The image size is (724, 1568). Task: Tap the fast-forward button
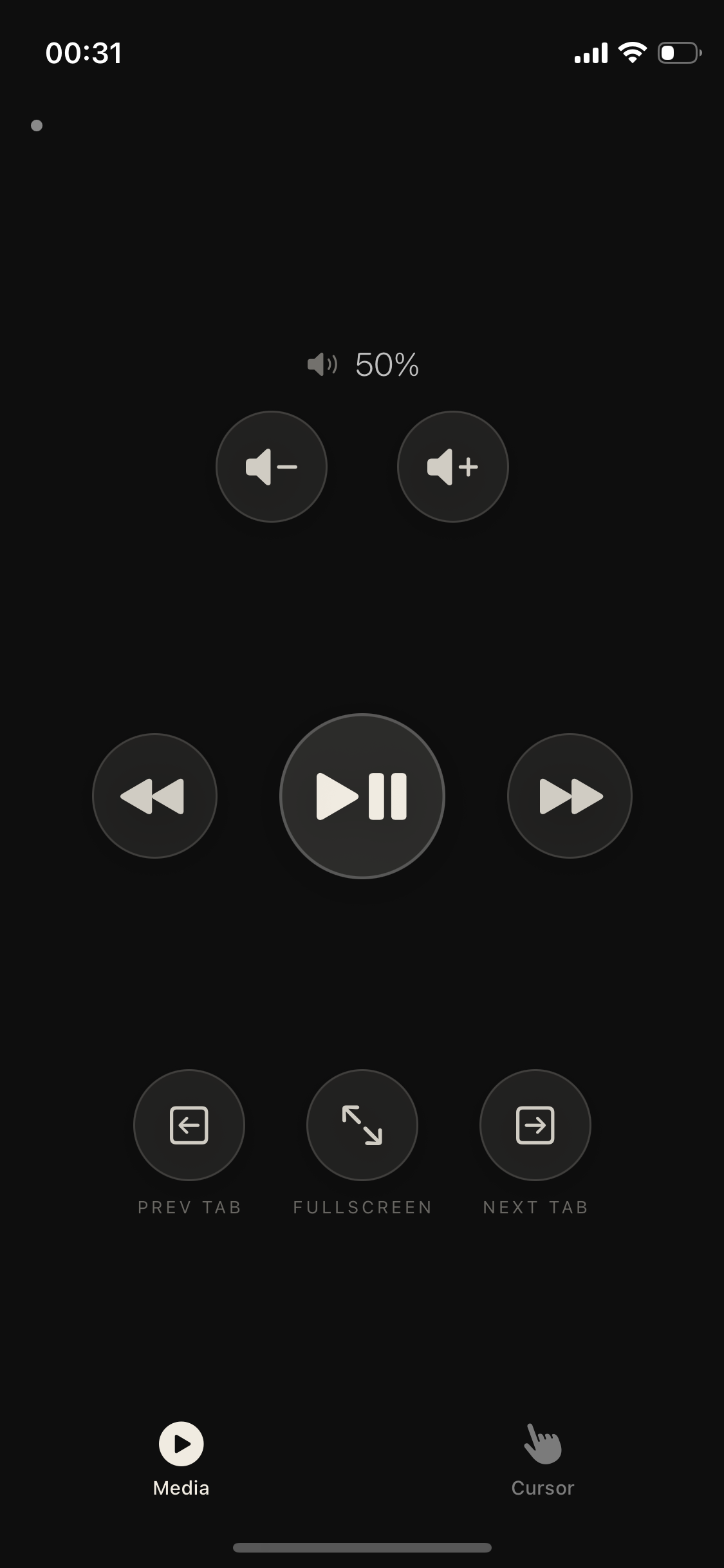[x=569, y=796]
